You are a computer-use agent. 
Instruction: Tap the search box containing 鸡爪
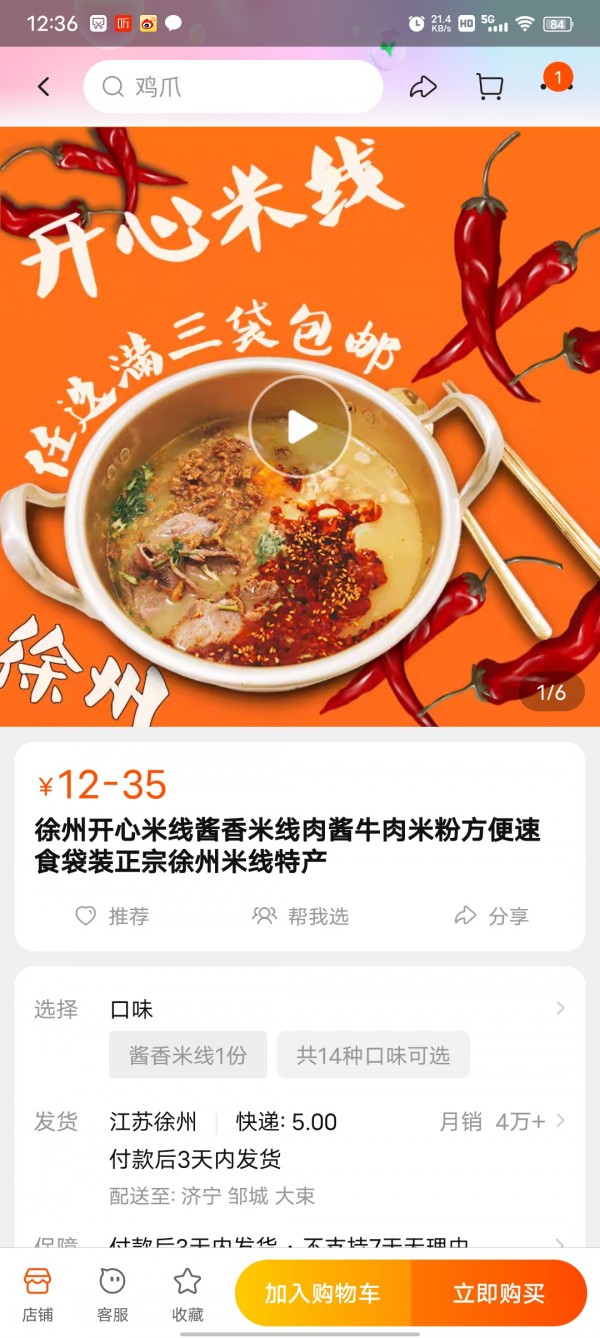point(232,87)
